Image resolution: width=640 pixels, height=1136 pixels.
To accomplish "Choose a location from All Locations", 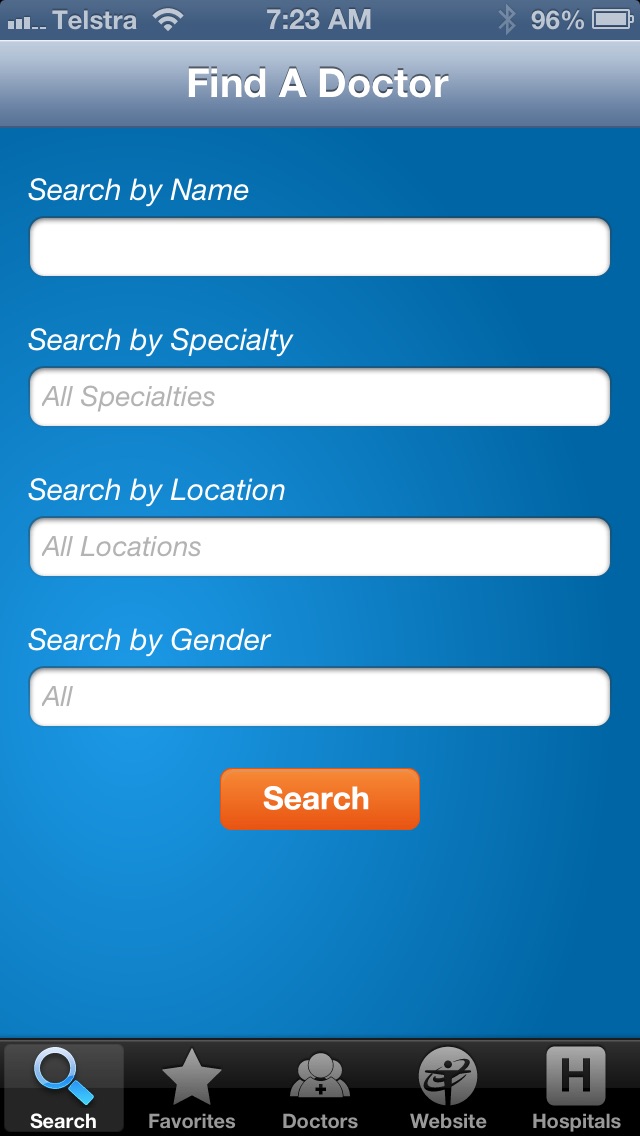I will coord(320,546).
